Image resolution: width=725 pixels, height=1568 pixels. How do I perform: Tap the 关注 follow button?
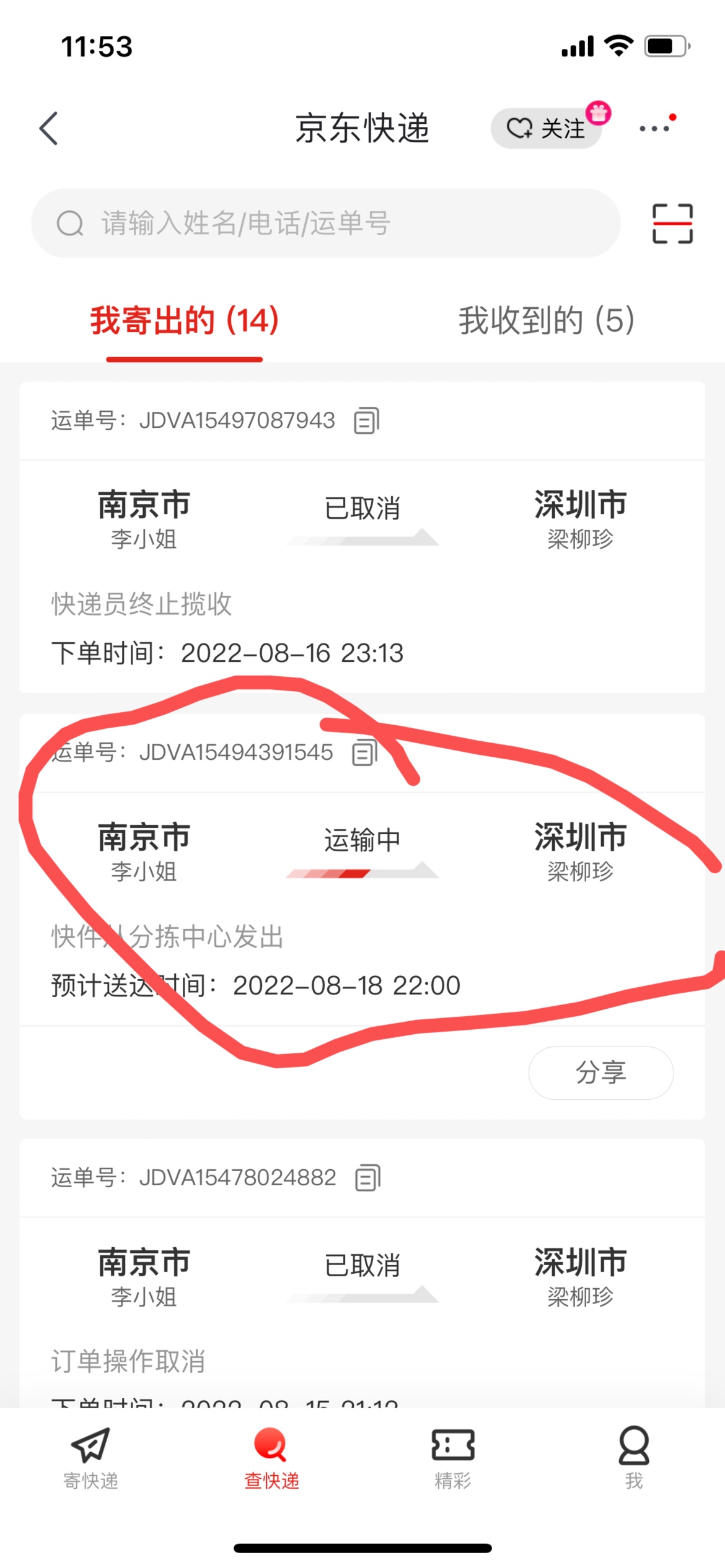546,129
